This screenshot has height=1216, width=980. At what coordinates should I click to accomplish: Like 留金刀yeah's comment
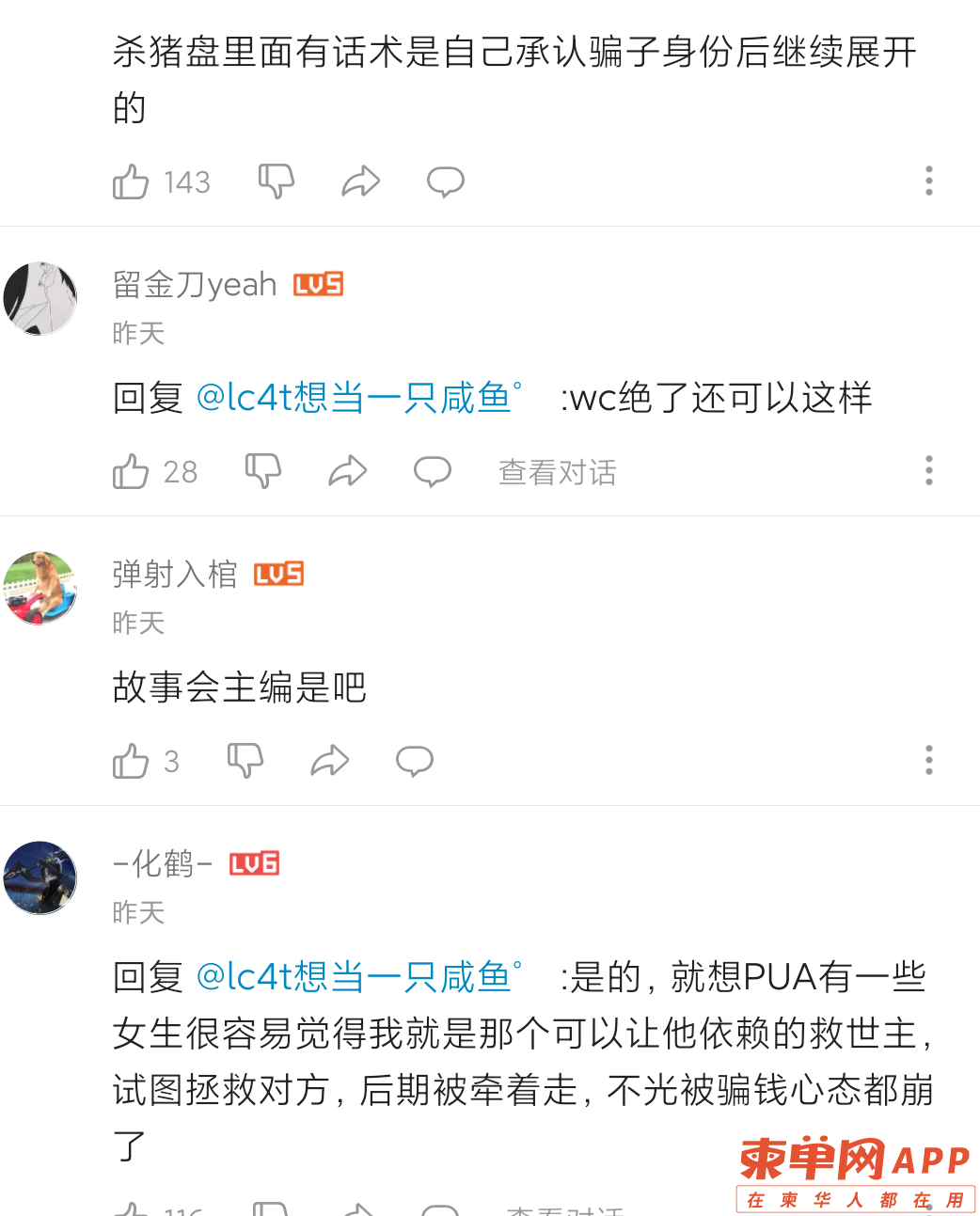(131, 471)
